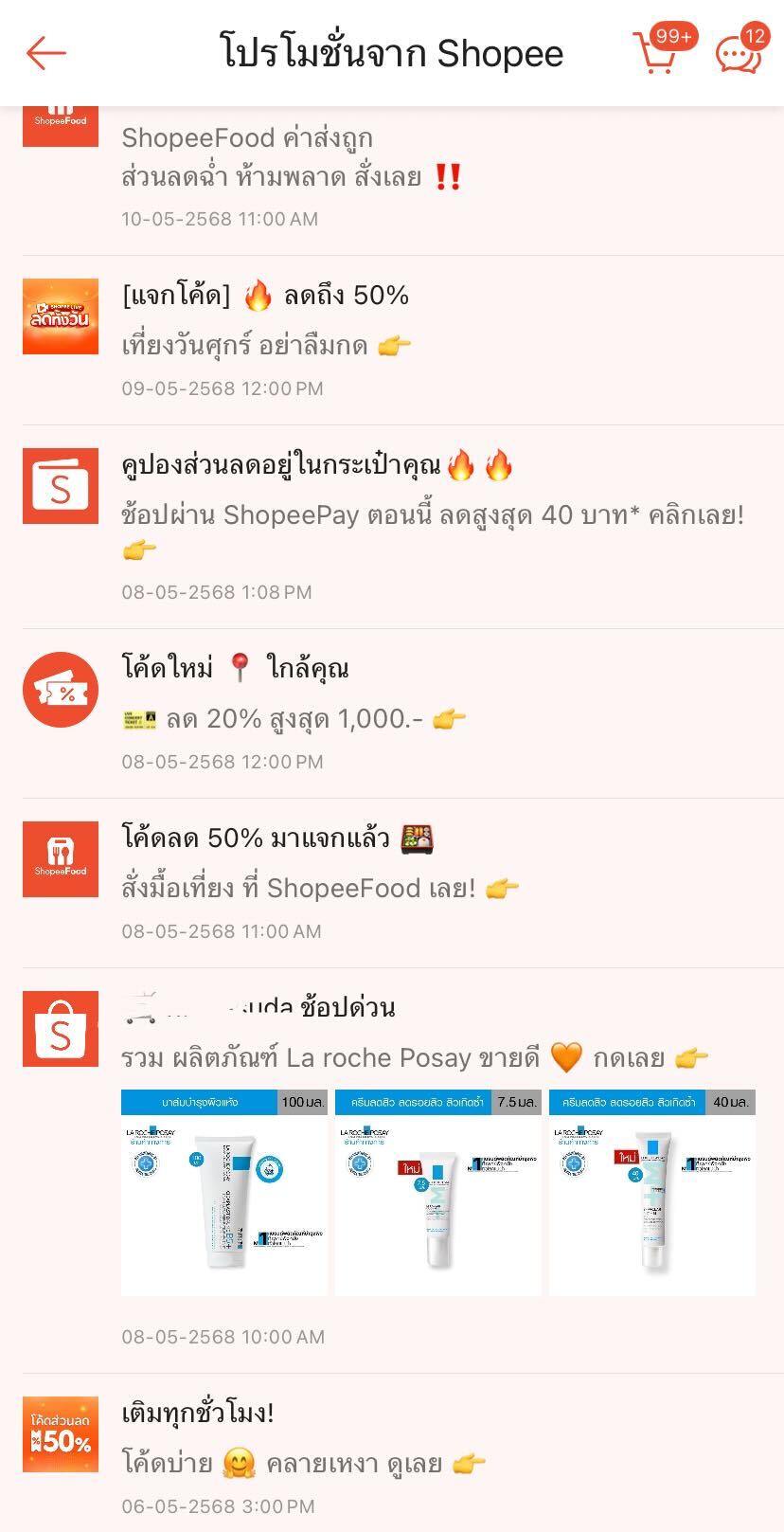Open the shopping cart

pyautogui.click(x=656, y=53)
